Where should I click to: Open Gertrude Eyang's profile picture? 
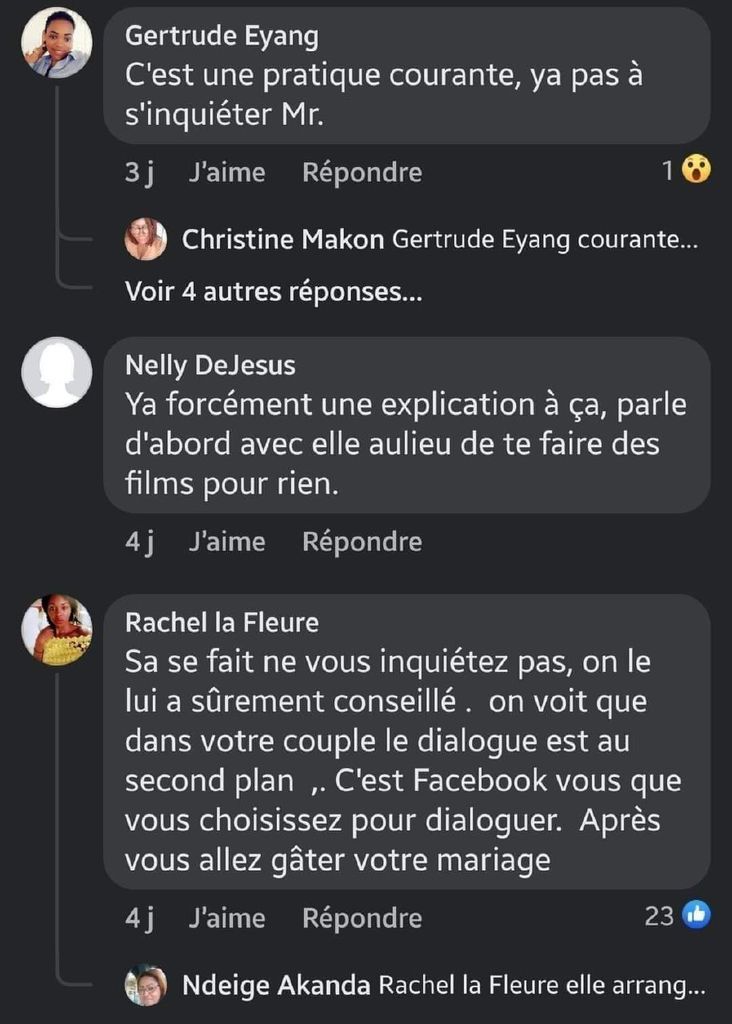tap(57, 43)
